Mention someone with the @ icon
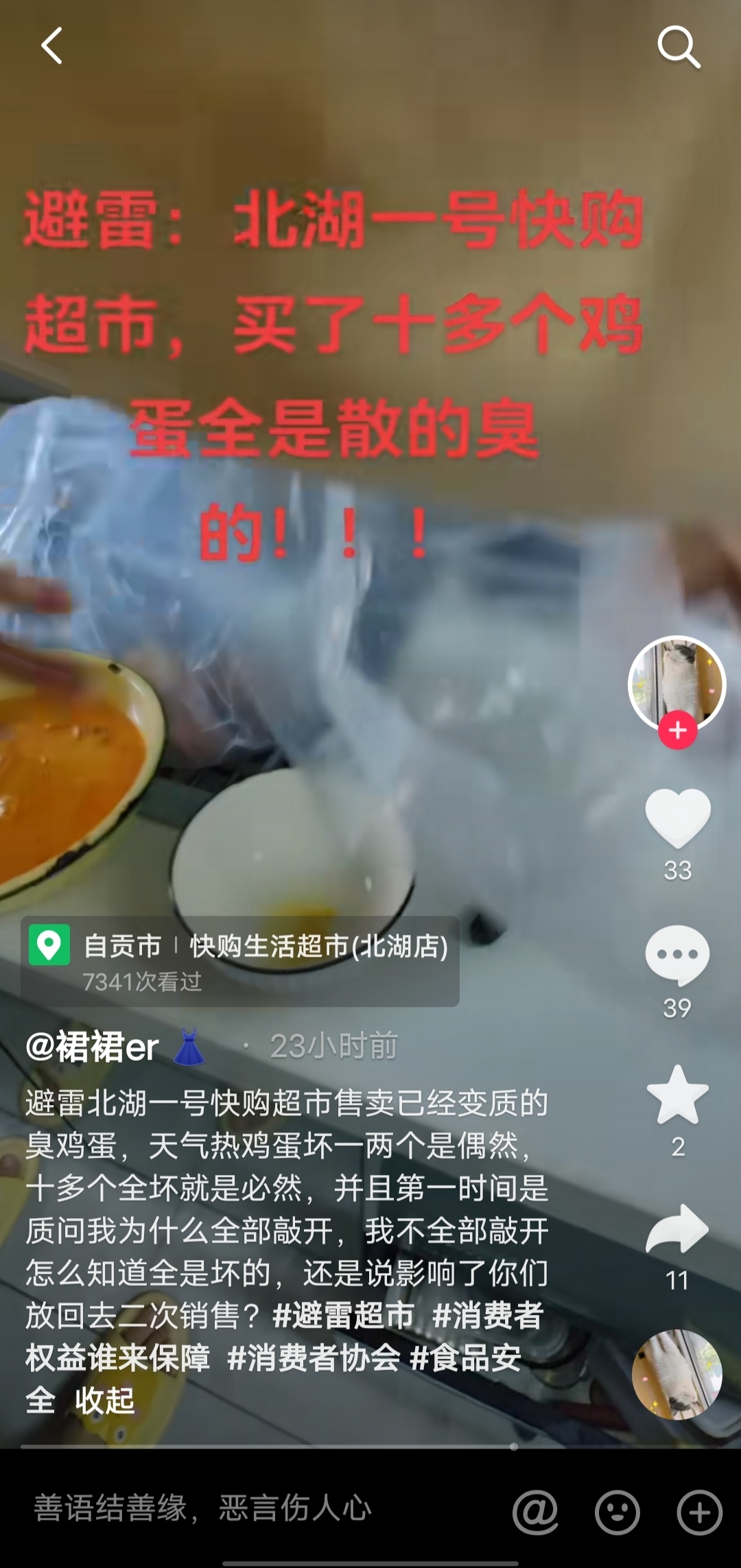This screenshot has height=1568, width=741. tap(535, 1511)
